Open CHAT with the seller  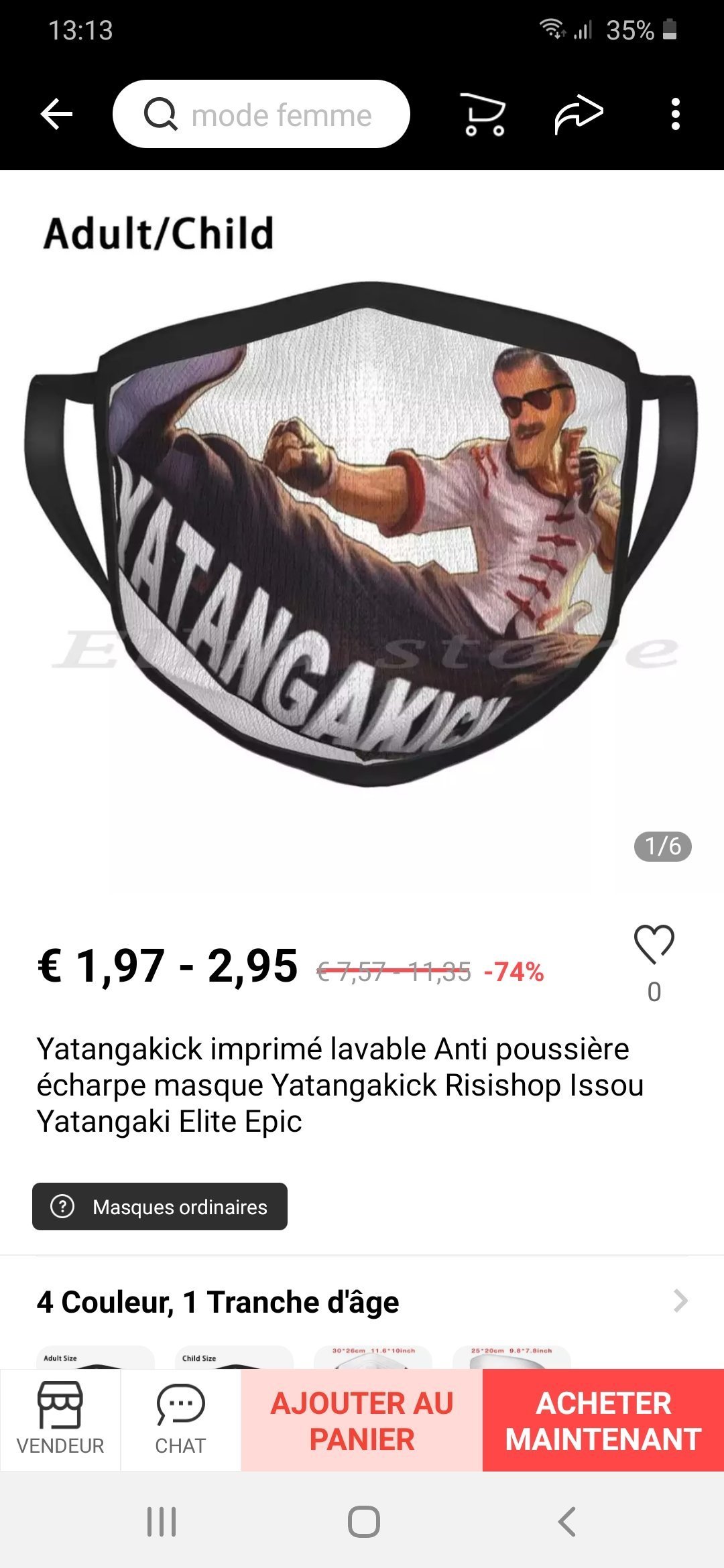point(180,1419)
